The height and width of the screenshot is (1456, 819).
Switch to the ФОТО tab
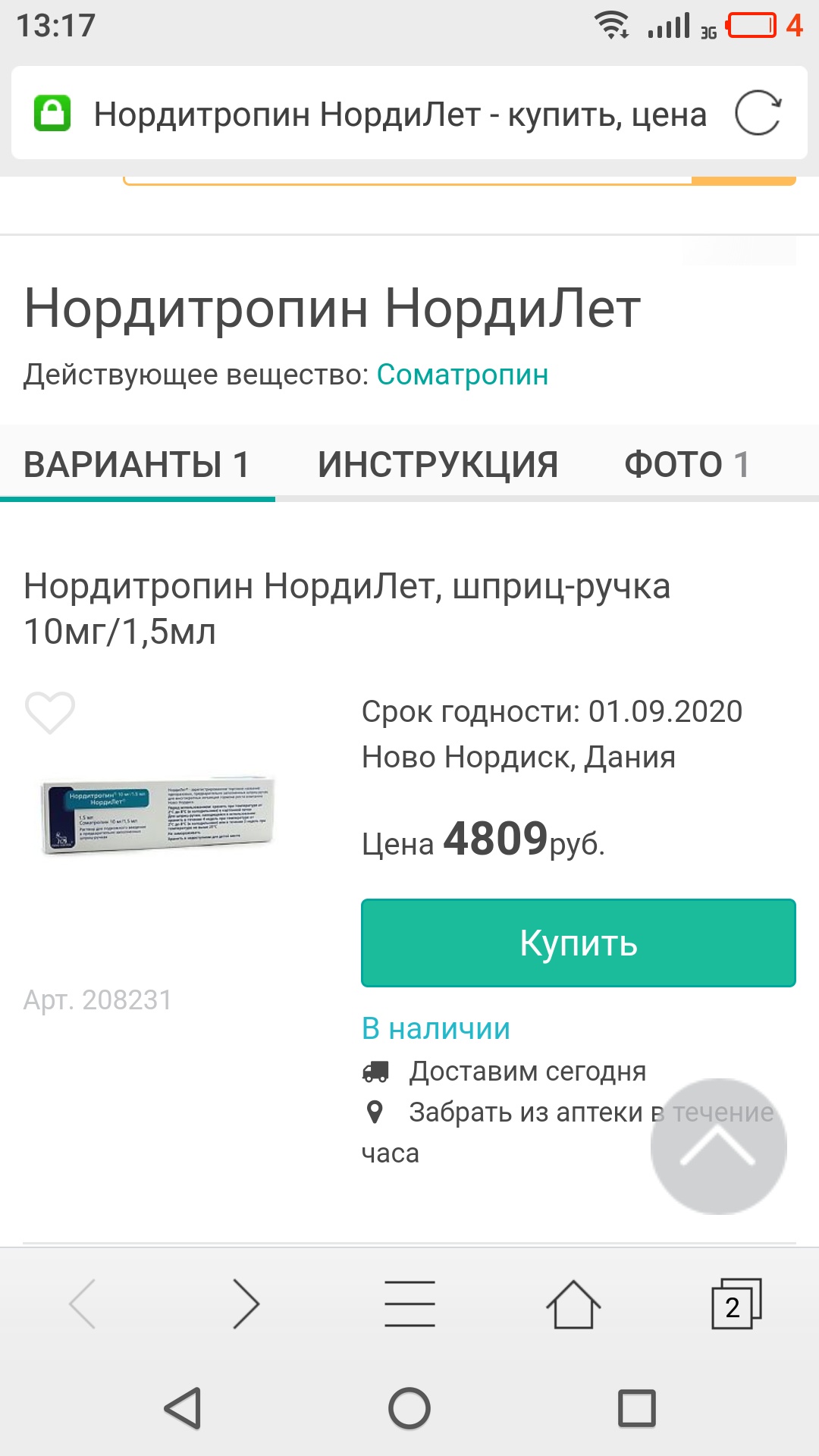(x=686, y=464)
